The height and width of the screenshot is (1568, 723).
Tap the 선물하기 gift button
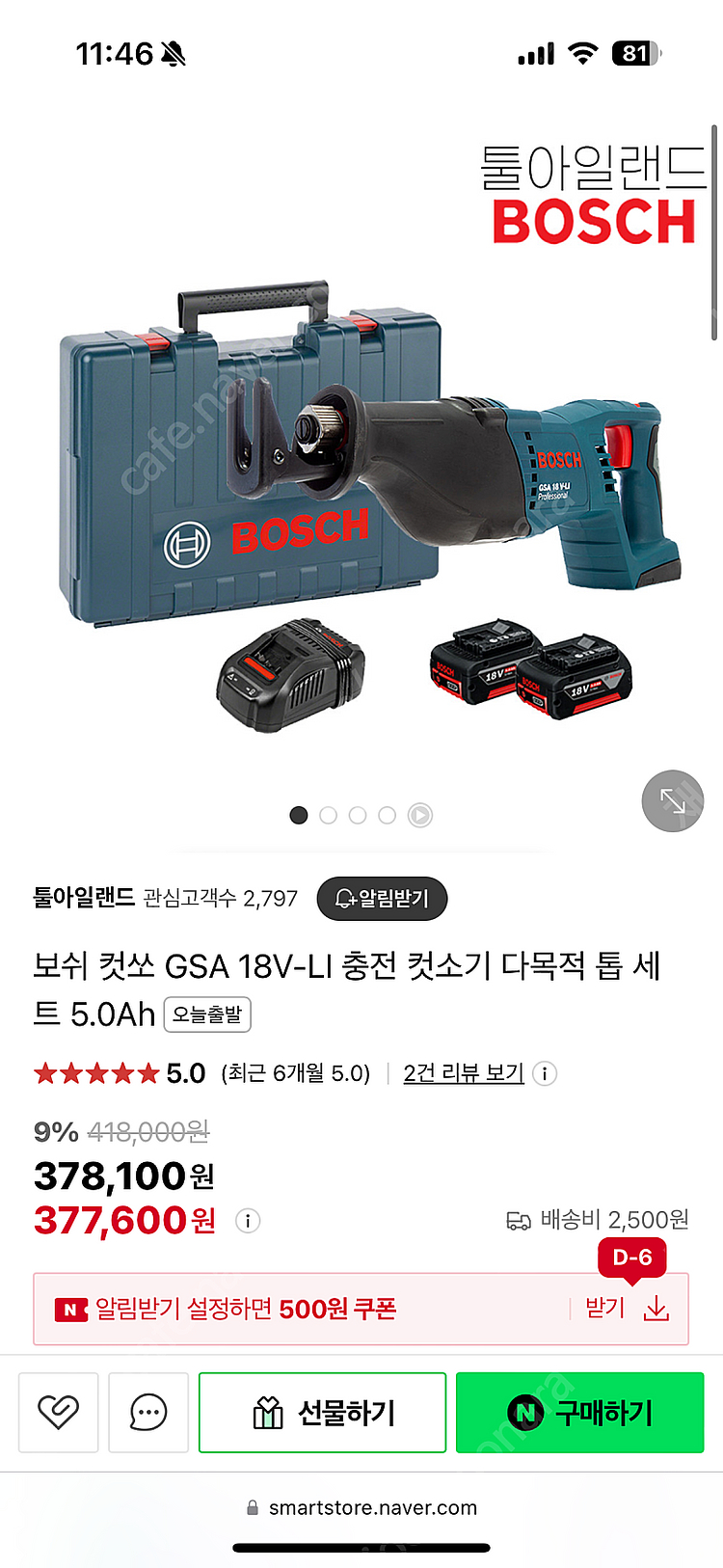[x=322, y=1413]
